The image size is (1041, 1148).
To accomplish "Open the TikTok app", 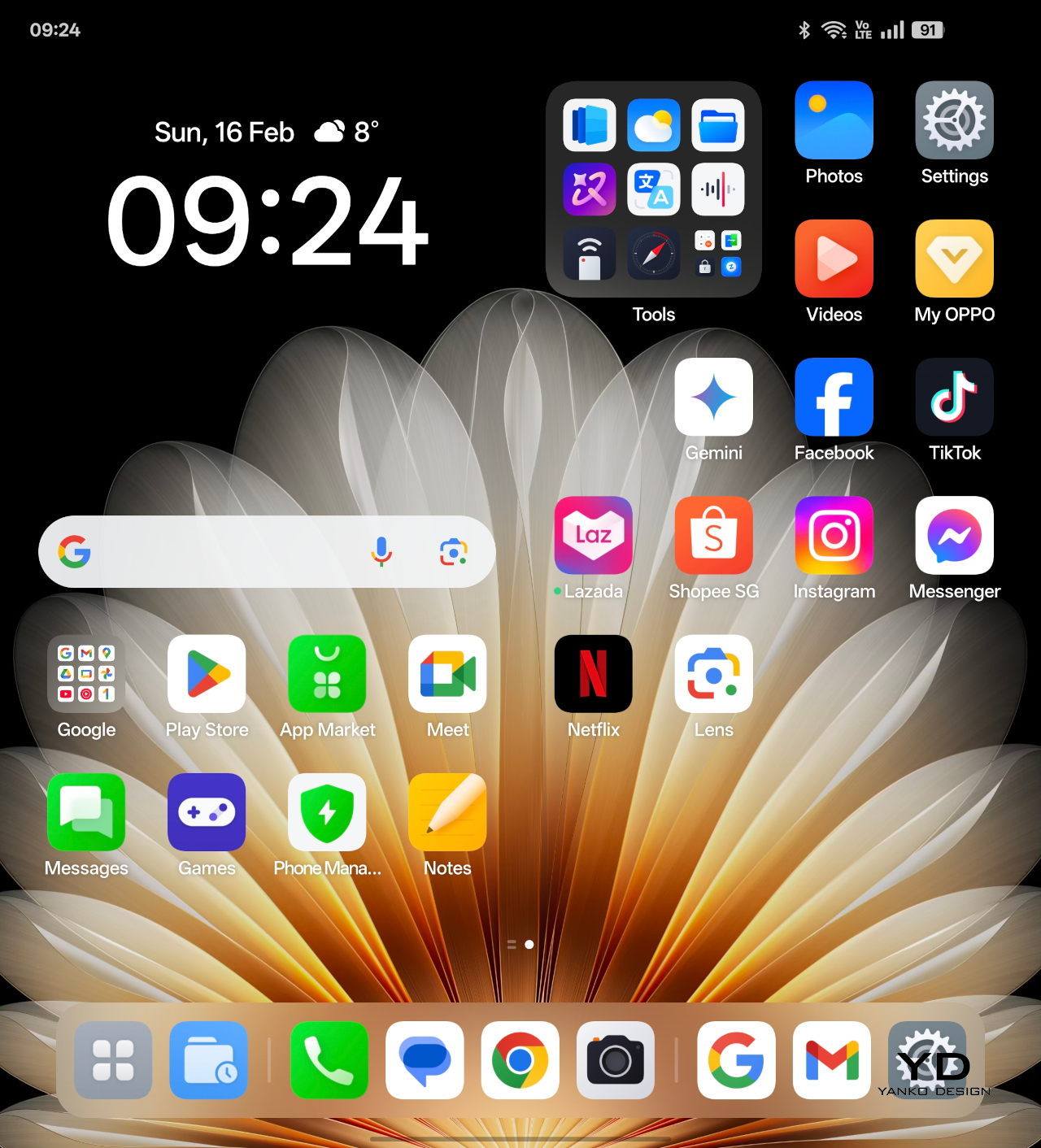I will 954,398.
